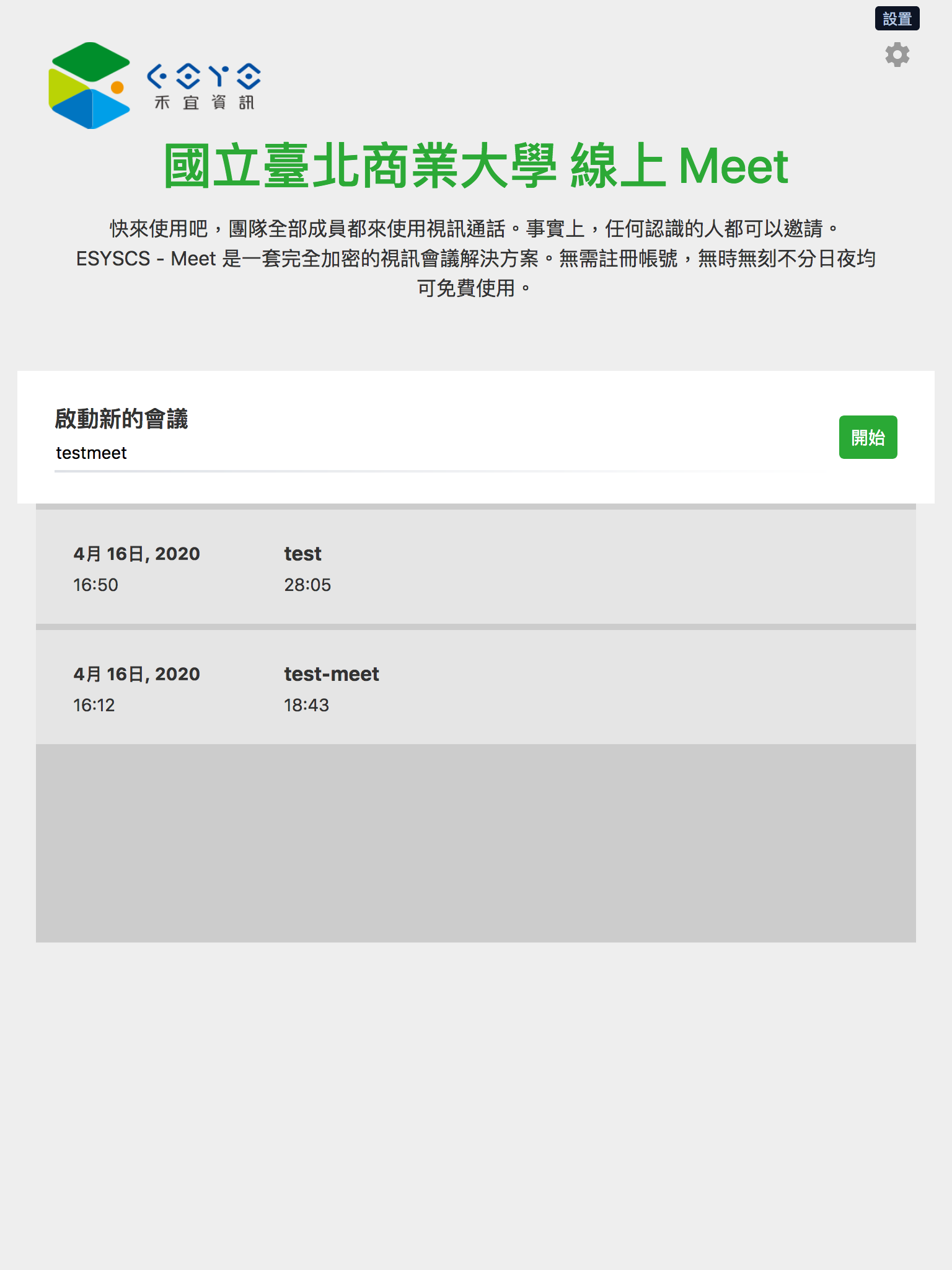This screenshot has height=1270, width=952.
Task: Open the settings gear icon
Action: pos(897,55)
